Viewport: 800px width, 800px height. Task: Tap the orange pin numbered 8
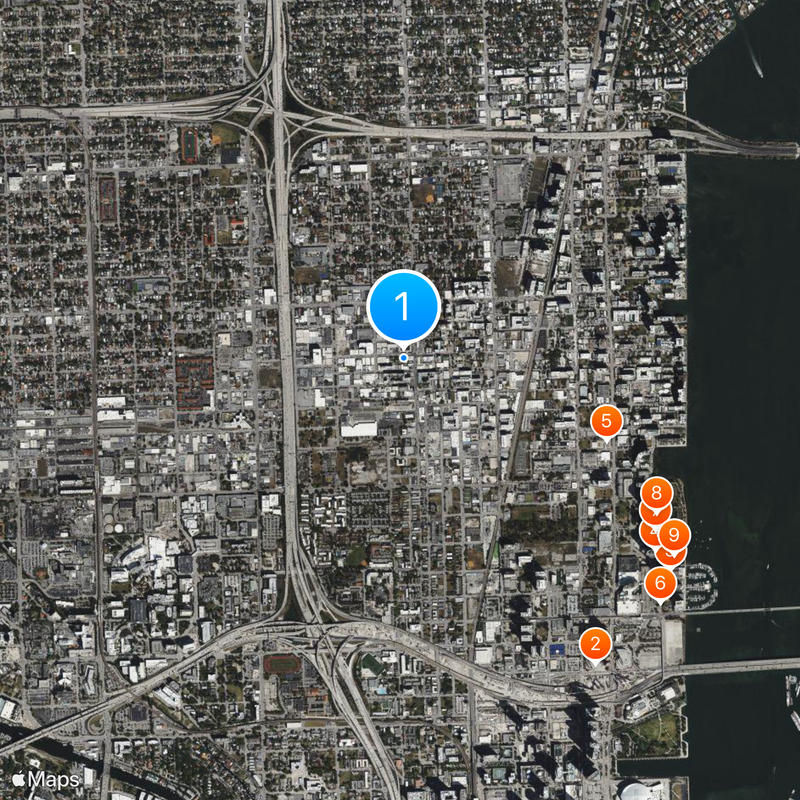click(656, 491)
